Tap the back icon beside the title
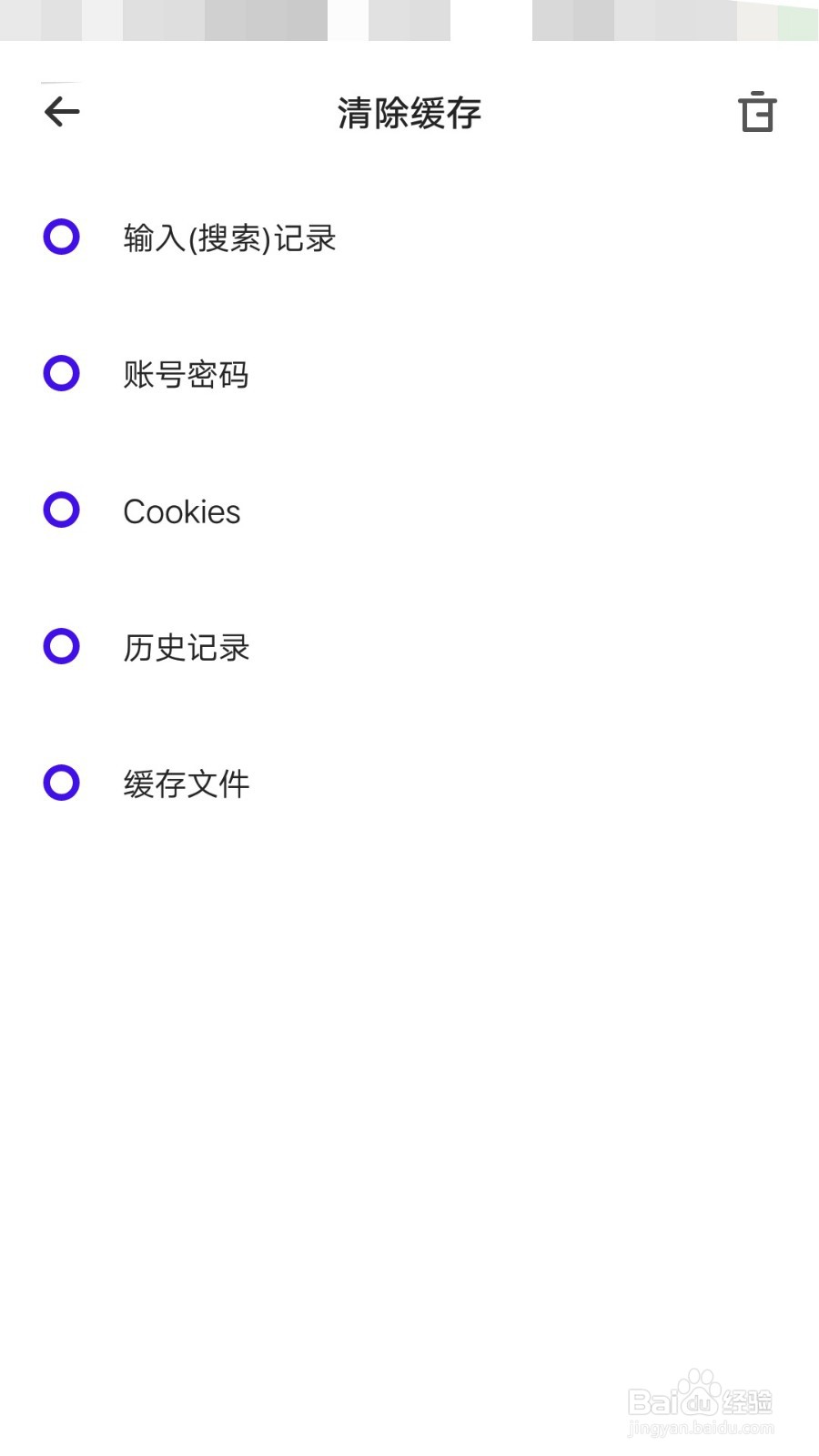This screenshot has width=819, height=1456. 61,112
